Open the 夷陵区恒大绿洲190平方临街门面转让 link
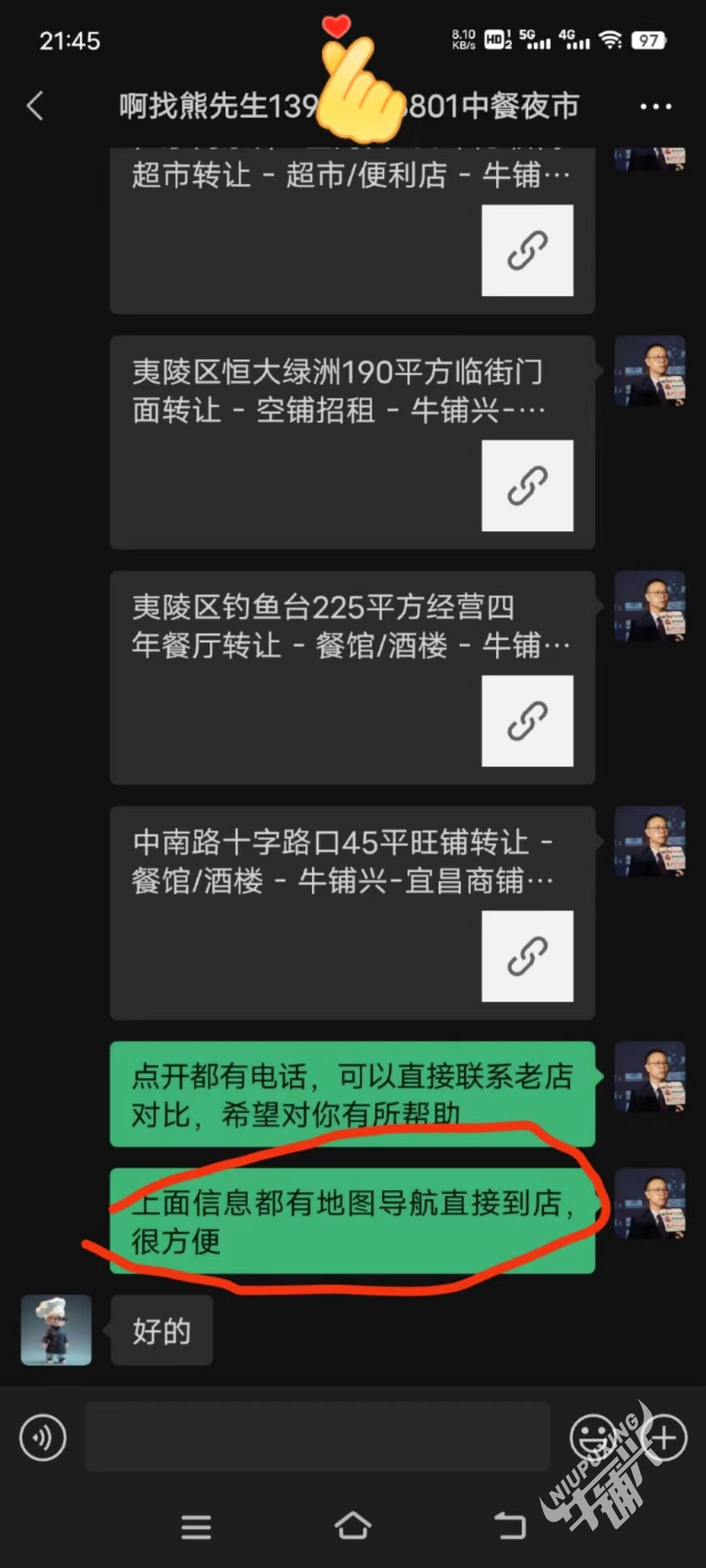The width and height of the screenshot is (706, 1568). click(352, 442)
